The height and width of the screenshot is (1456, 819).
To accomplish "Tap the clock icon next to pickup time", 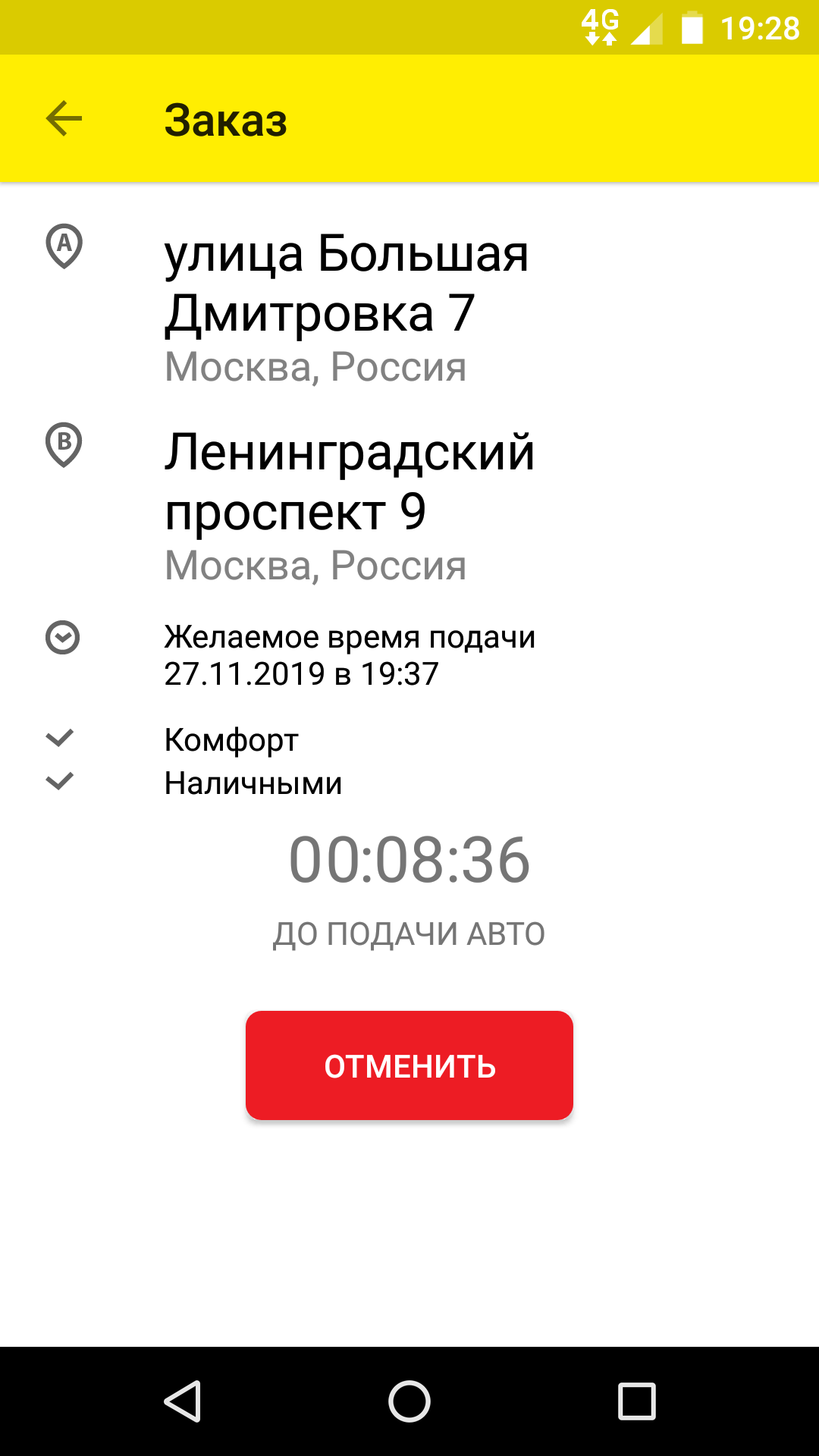I will pyautogui.click(x=63, y=638).
